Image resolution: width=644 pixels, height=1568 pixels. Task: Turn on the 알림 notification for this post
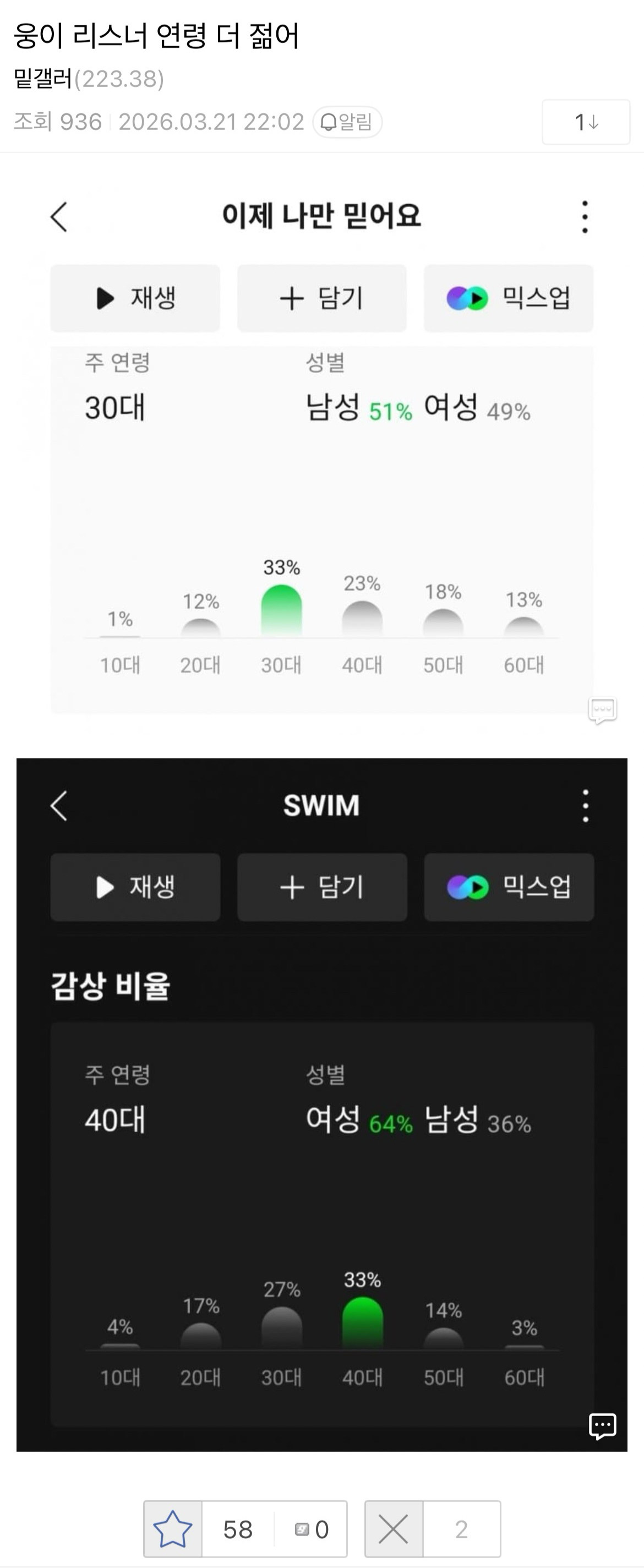pyautogui.click(x=347, y=122)
